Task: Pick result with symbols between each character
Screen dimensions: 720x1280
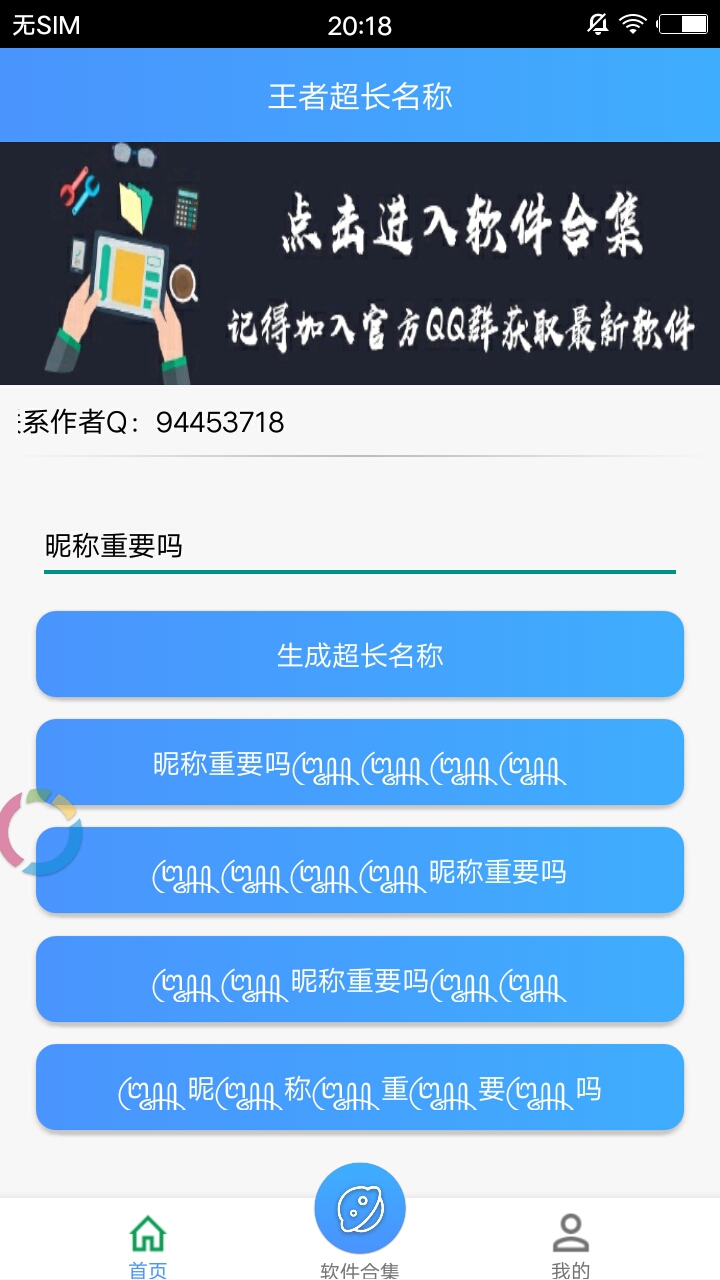Action: coord(360,1087)
